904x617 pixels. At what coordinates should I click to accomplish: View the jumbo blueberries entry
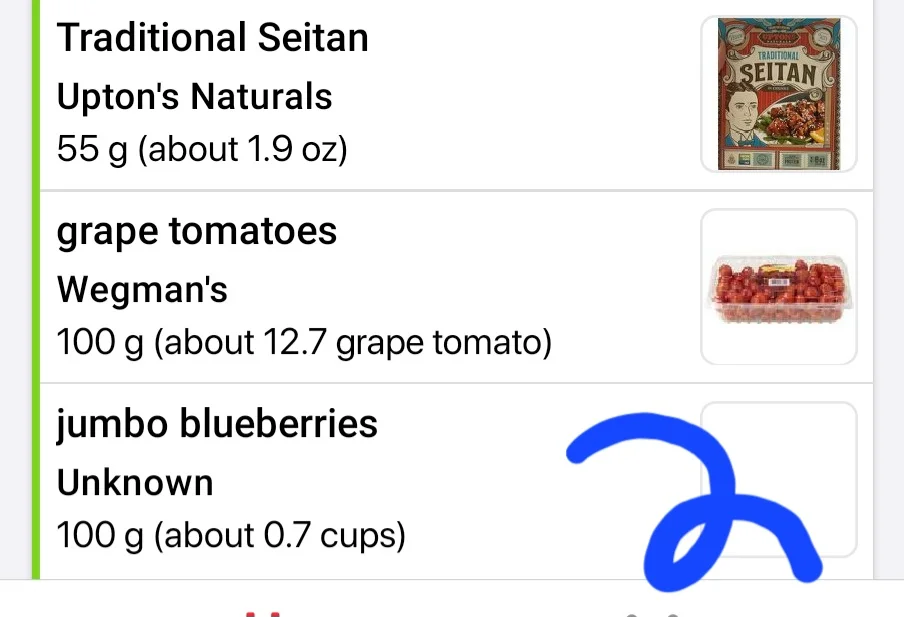pyautogui.click(x=300, y=480)
